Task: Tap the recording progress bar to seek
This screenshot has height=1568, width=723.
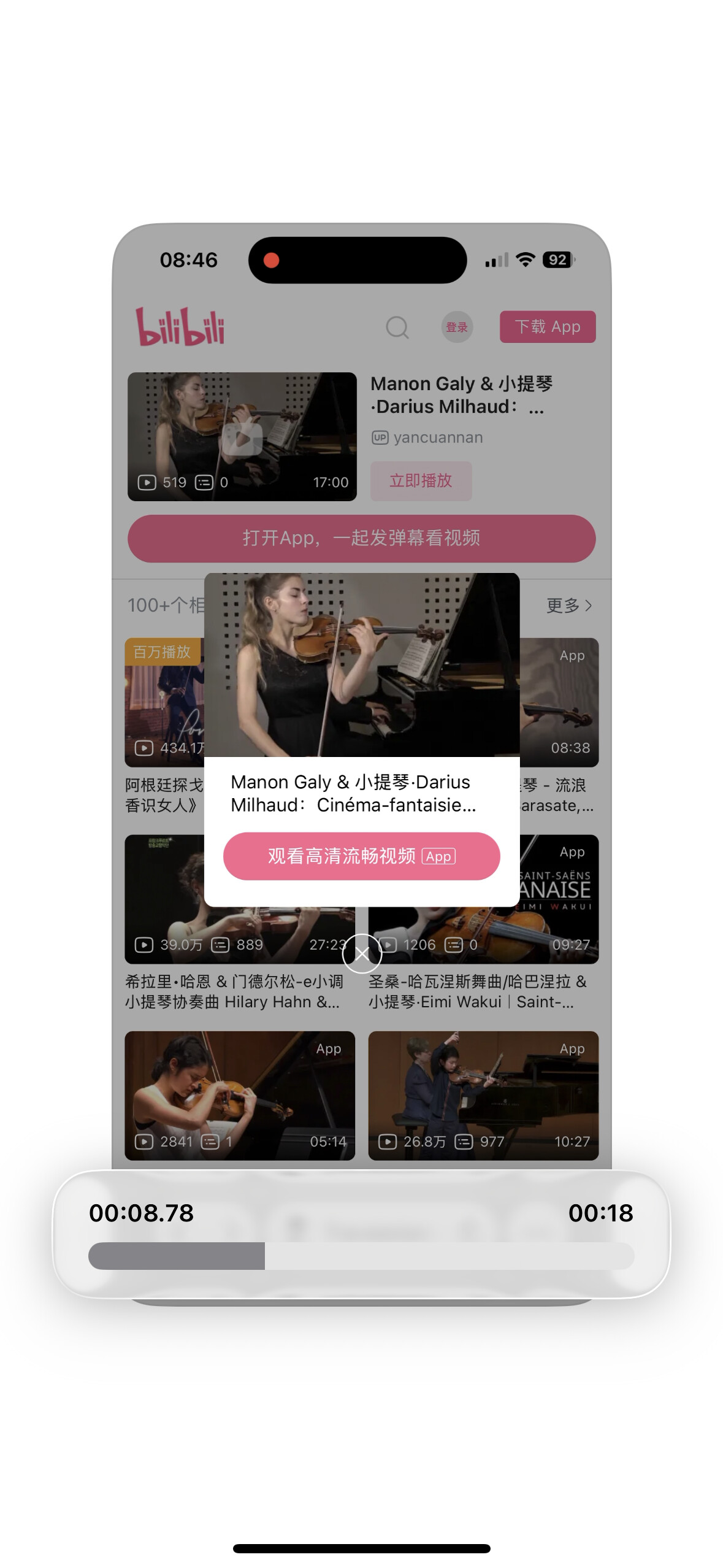Action: click(361, 1256)
